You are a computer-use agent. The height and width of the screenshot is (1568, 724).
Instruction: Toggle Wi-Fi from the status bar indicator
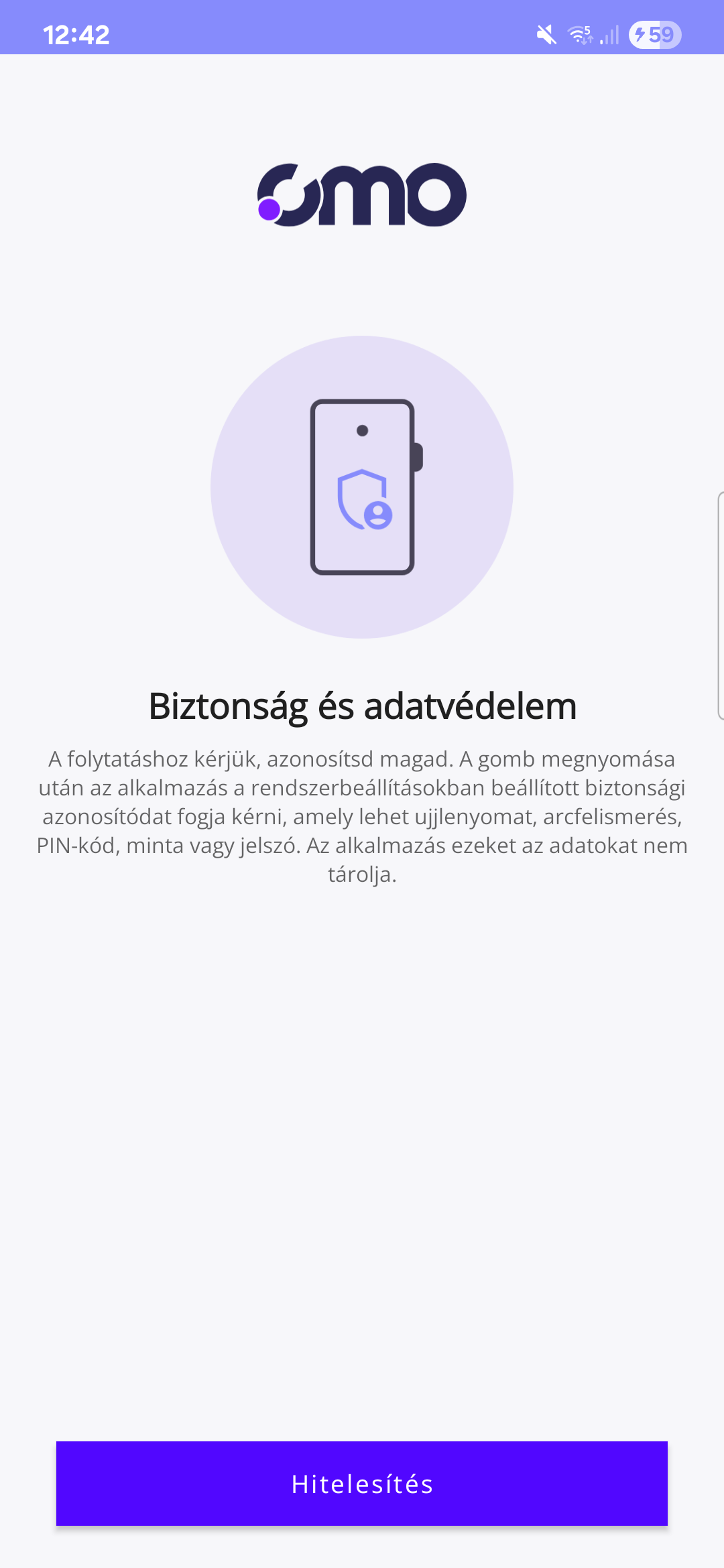click(x=581, y=34)
